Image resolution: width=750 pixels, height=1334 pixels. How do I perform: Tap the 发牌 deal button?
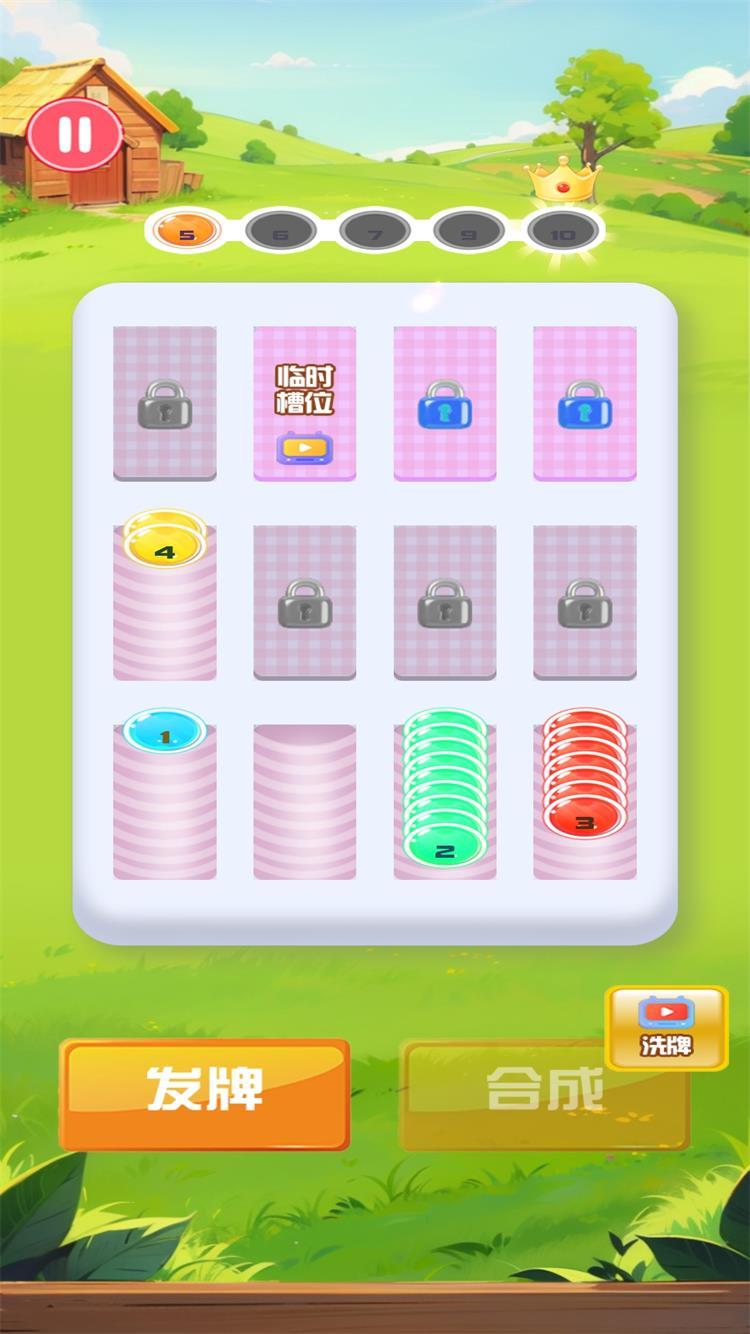pyautogui.click(x=205, y=1092)
